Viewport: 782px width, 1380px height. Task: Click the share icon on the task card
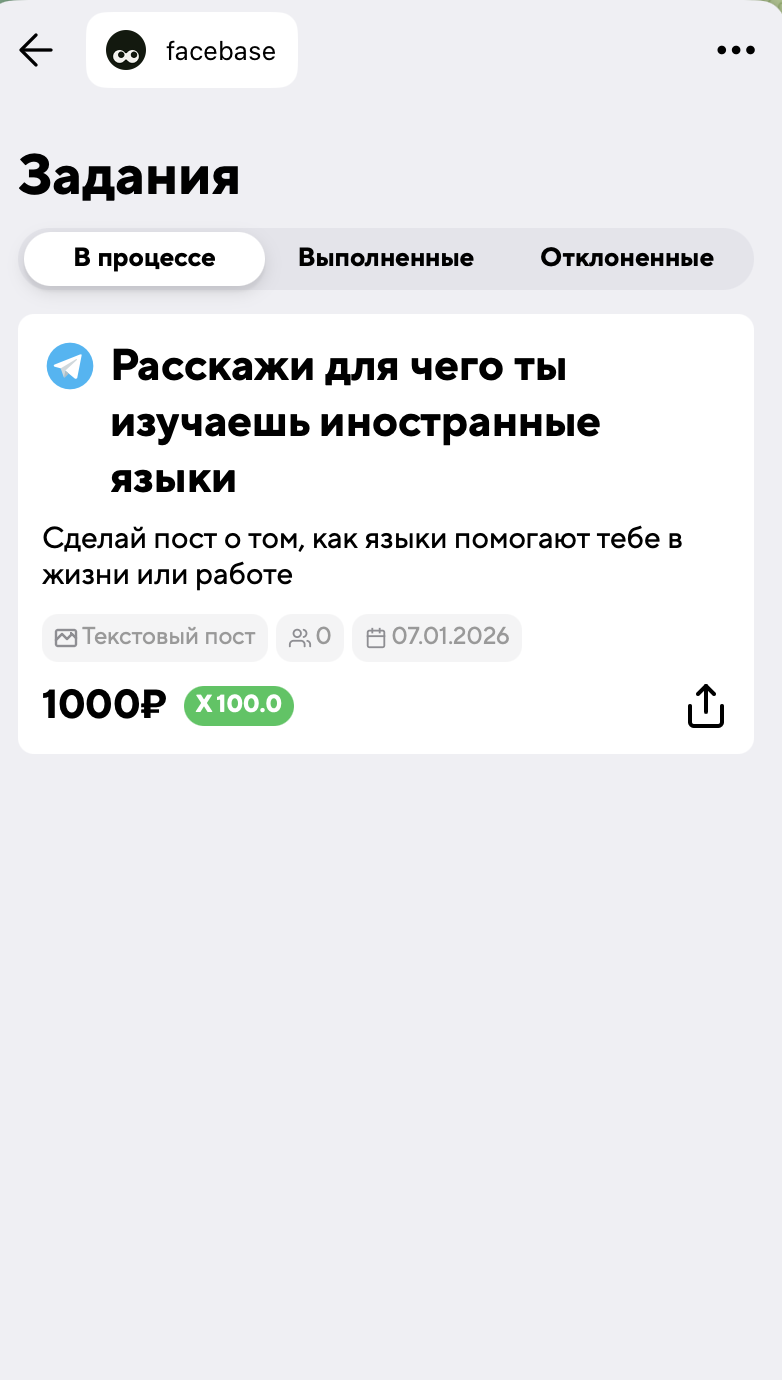(706, 705)
